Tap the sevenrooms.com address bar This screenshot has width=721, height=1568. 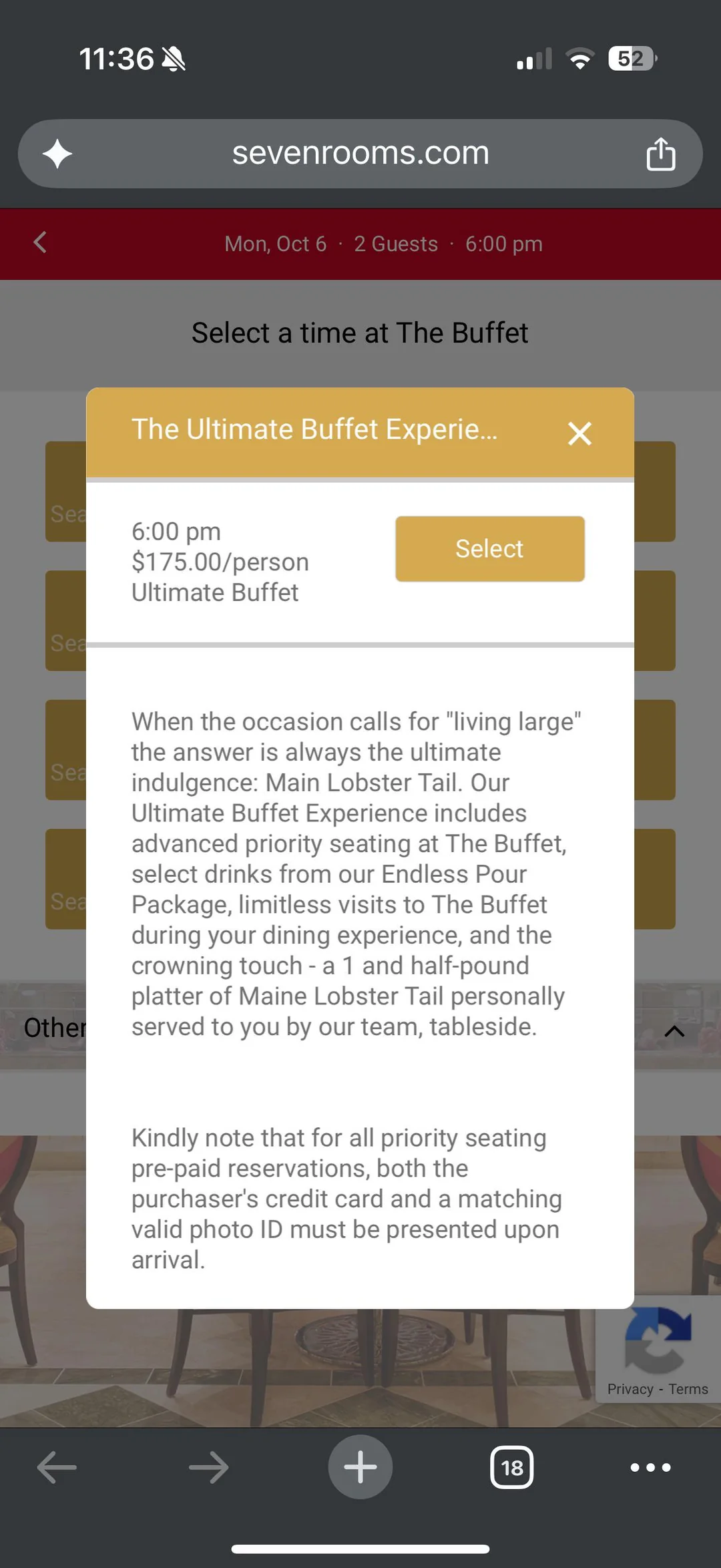(x=360, y=154)
